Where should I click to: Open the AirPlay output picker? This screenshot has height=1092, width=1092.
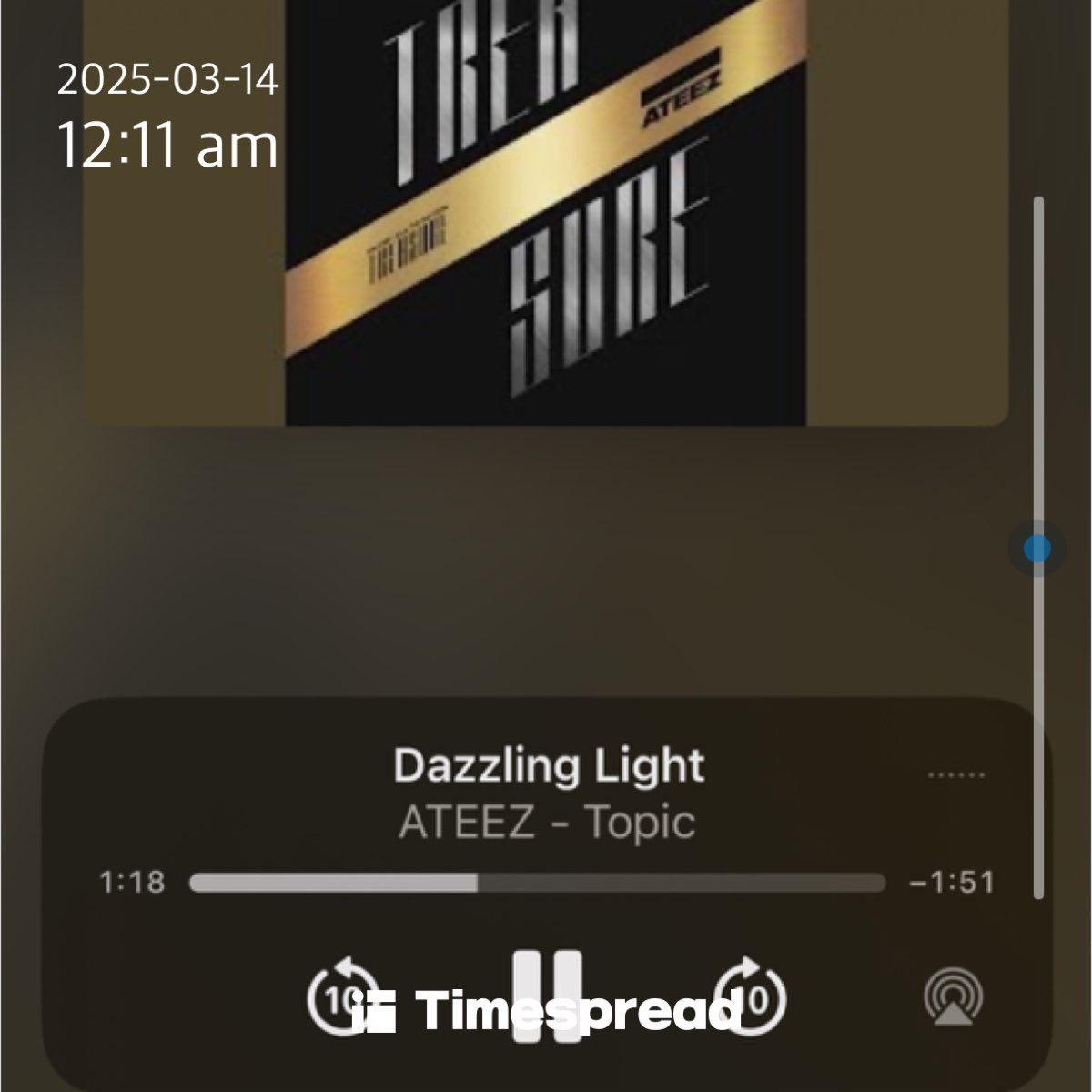[x=952, y=998]
